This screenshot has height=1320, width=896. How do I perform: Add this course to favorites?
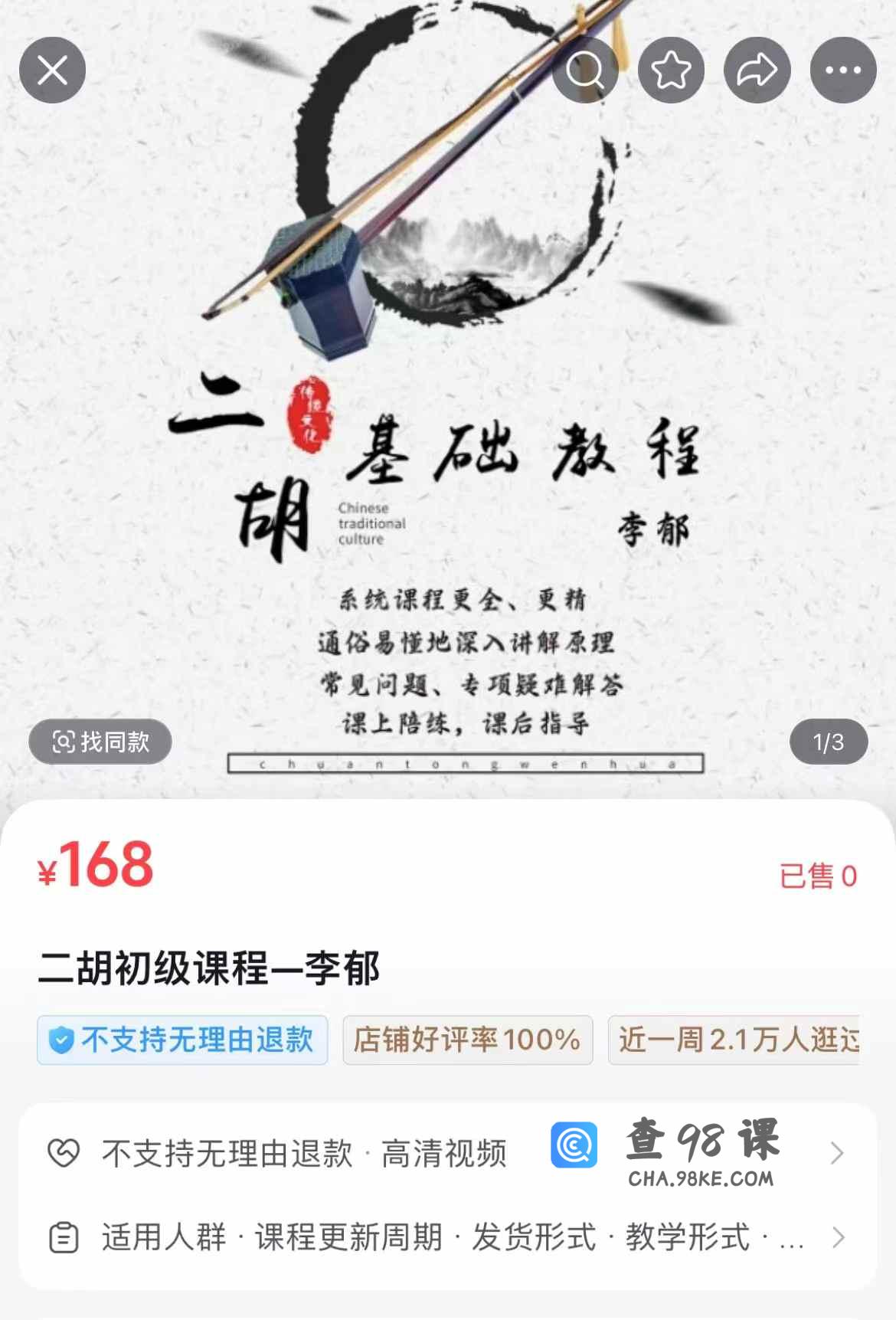[671, 70]
